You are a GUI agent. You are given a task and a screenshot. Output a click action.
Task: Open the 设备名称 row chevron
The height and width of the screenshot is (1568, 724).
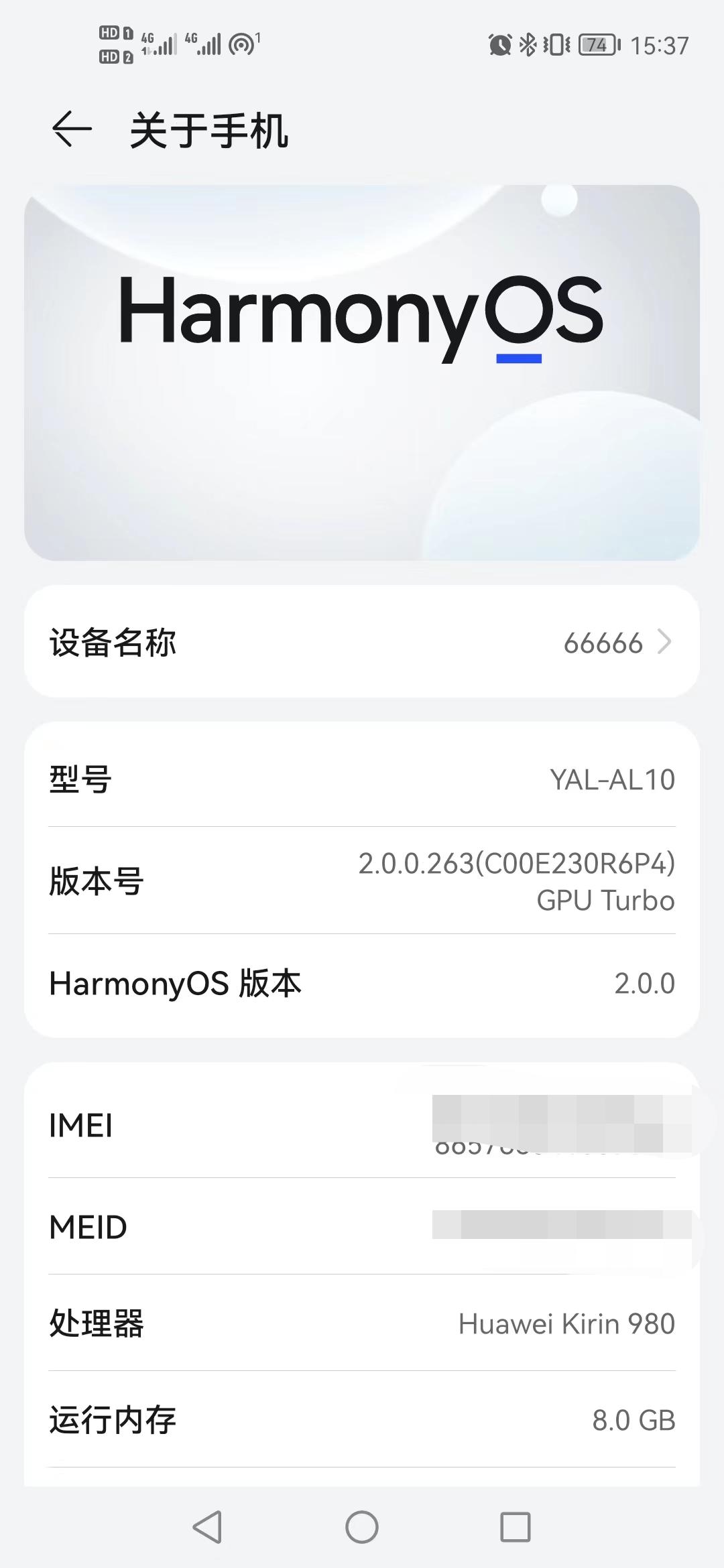664,642
